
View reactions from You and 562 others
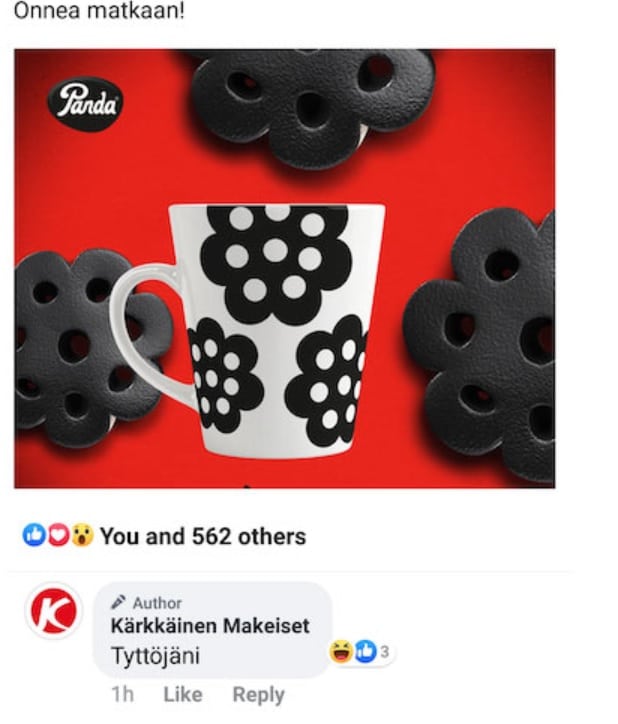(x=202, y=536)
